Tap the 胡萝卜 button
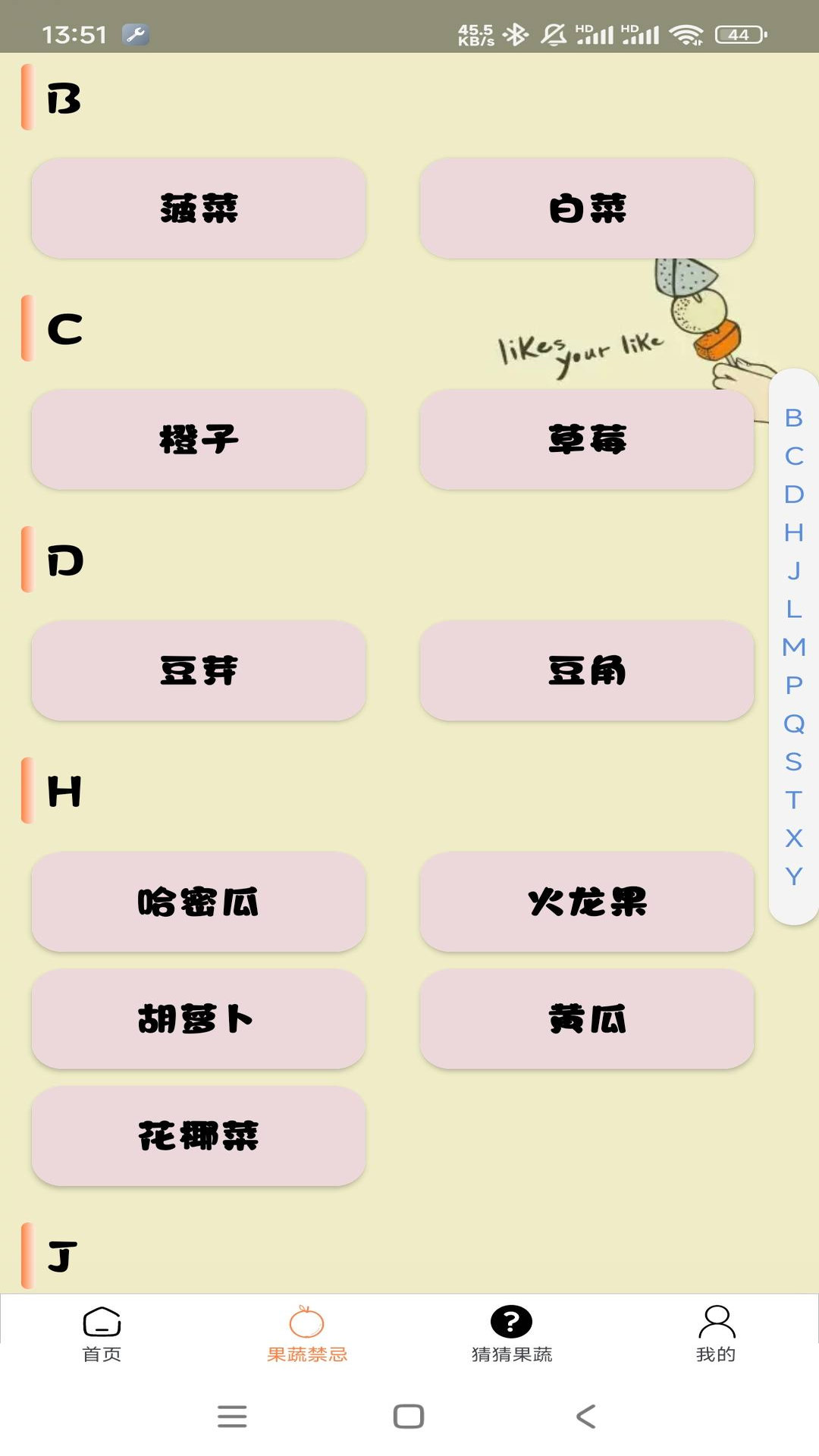This screenshot has width=819, height=1456. click(x=199, y=1019)
